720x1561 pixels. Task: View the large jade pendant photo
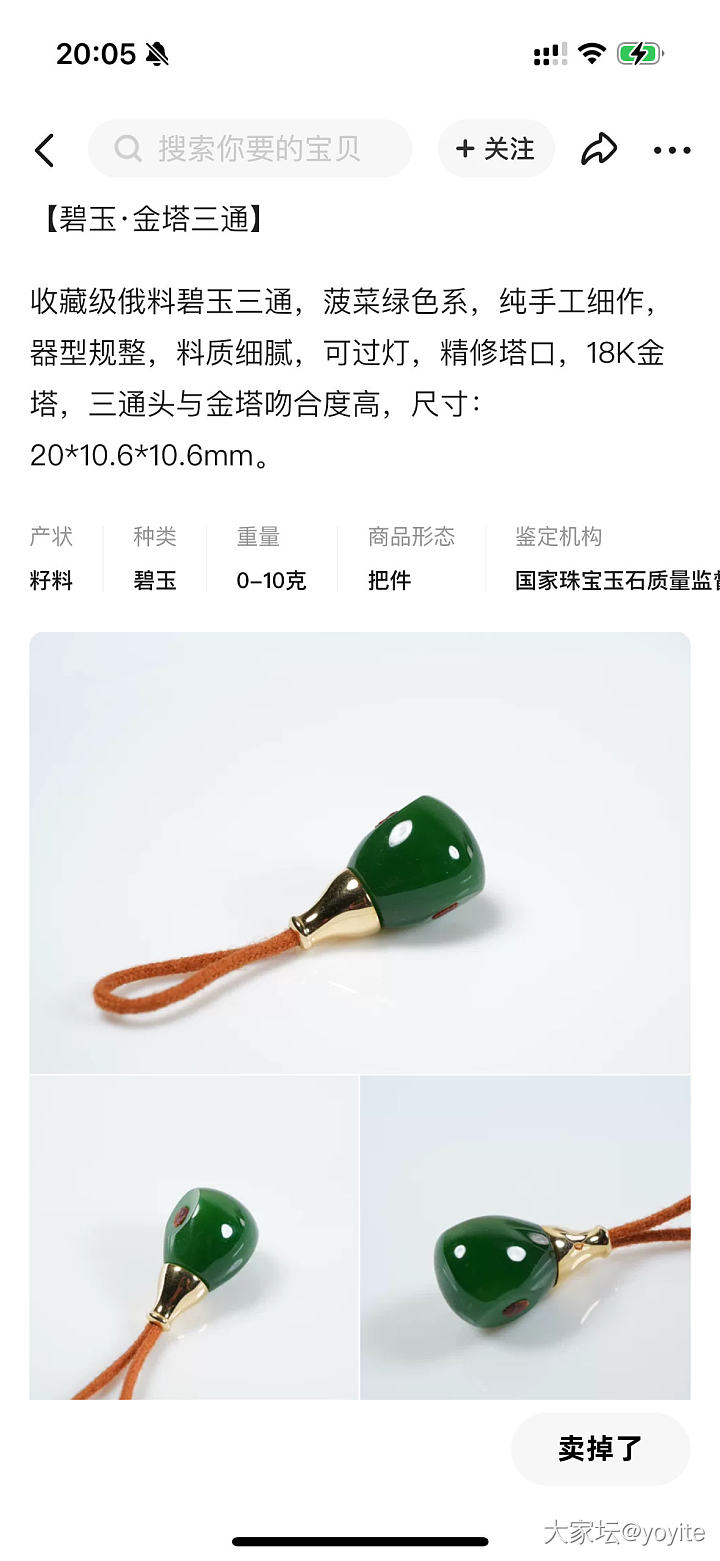(x=360, y=852)
